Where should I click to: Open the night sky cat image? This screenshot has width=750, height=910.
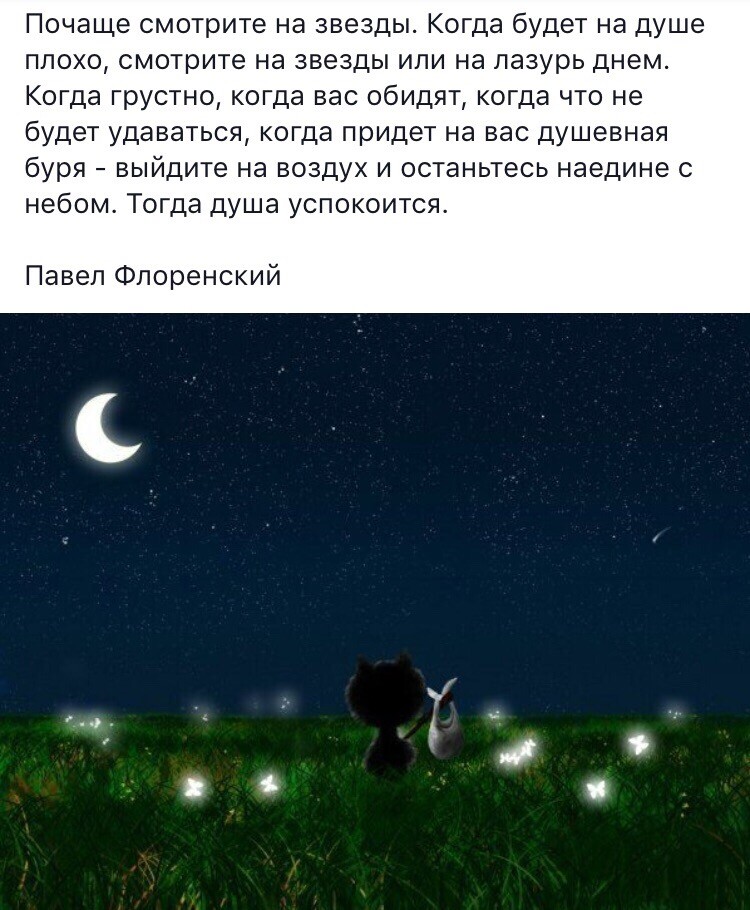375,610
